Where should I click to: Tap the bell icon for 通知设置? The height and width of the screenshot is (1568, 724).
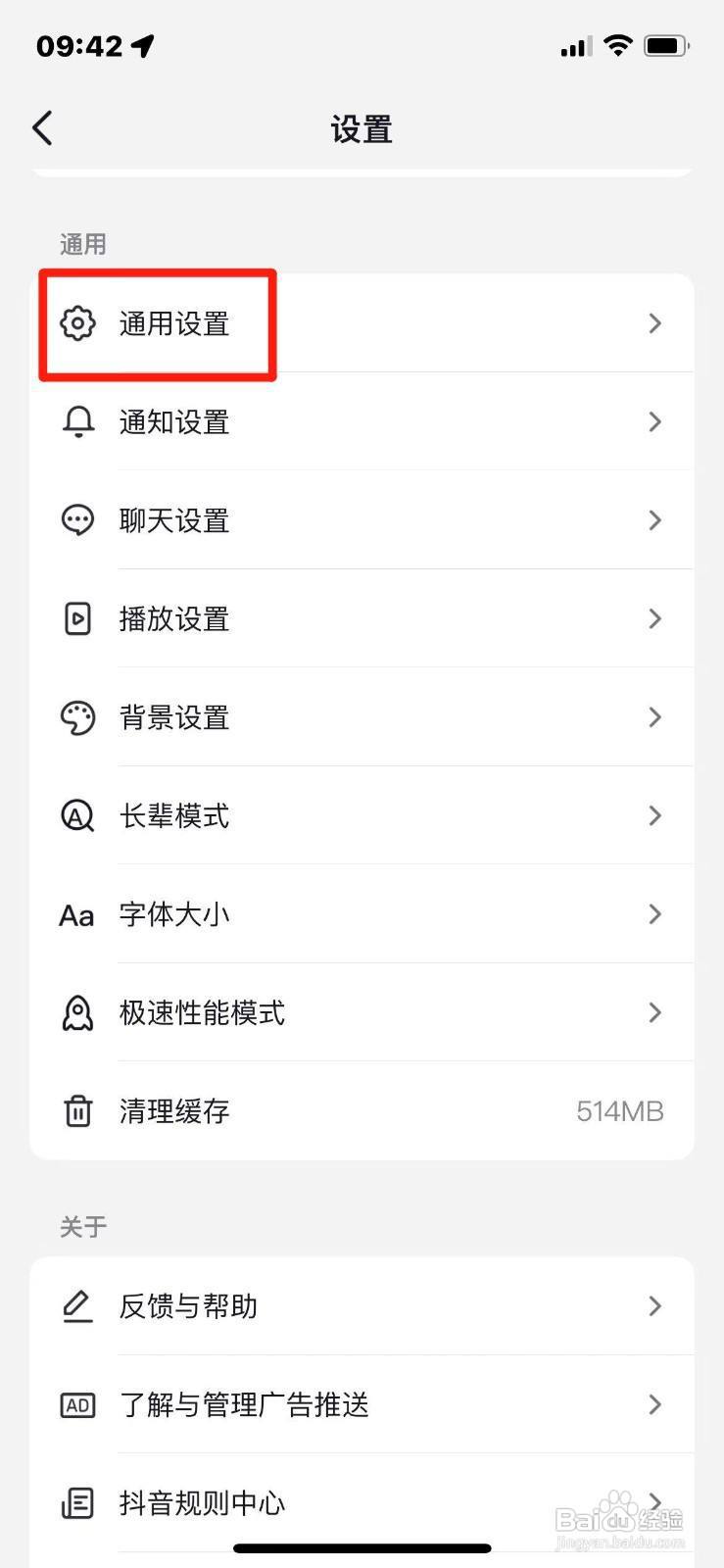pyautogui.click(x=77, y=422)
